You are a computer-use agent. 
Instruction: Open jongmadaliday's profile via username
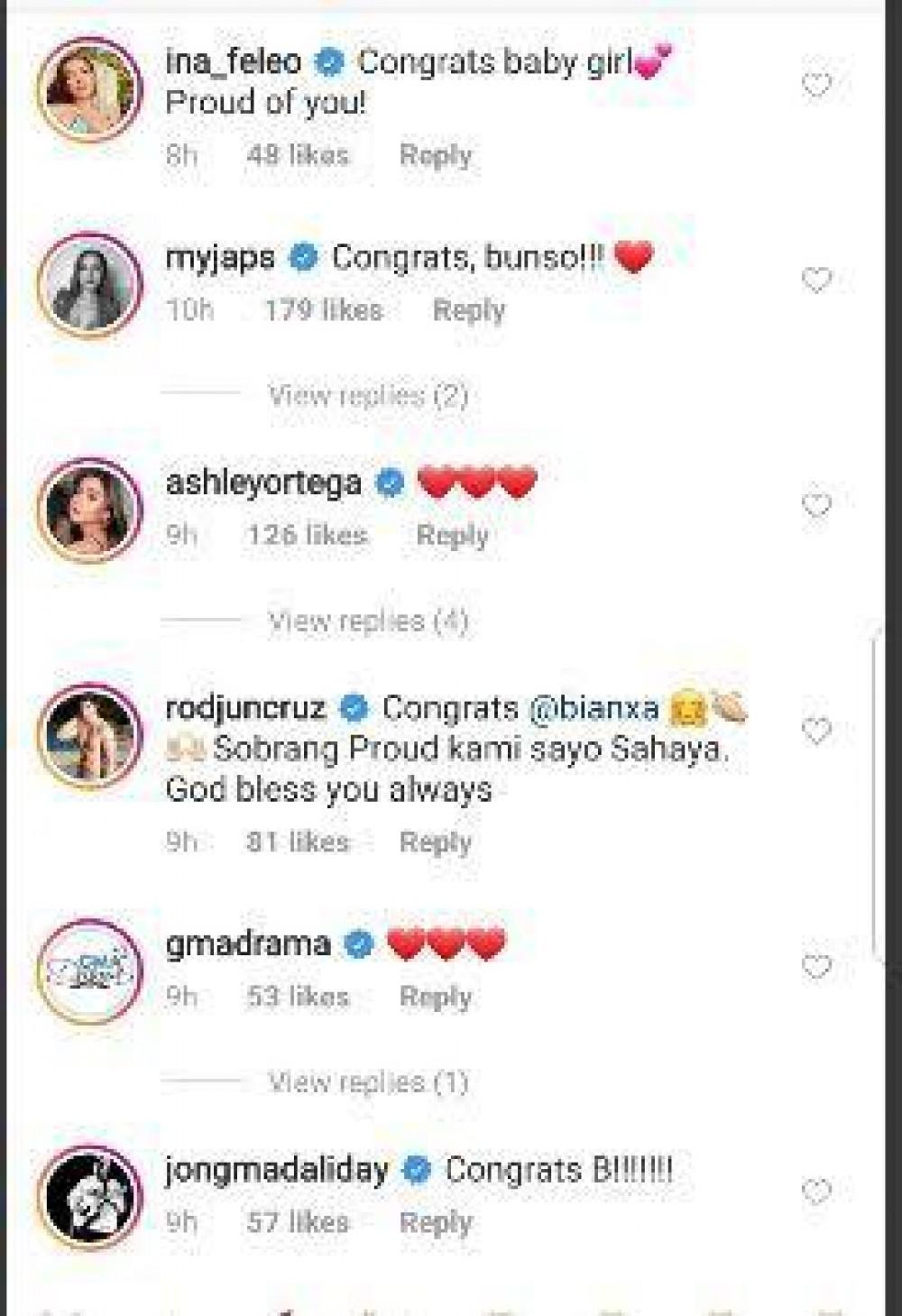pyautogui.click(x=276, y=1171)
